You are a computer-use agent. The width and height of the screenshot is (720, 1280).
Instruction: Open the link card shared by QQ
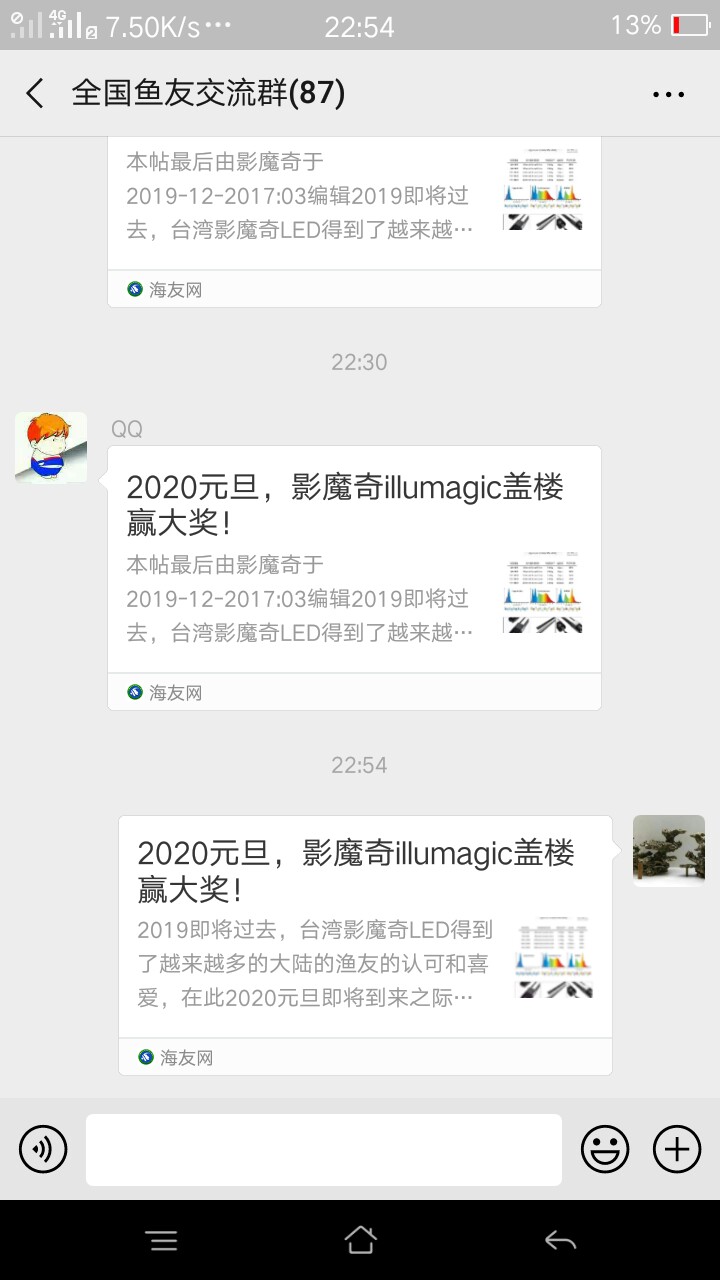coord(354,577)
